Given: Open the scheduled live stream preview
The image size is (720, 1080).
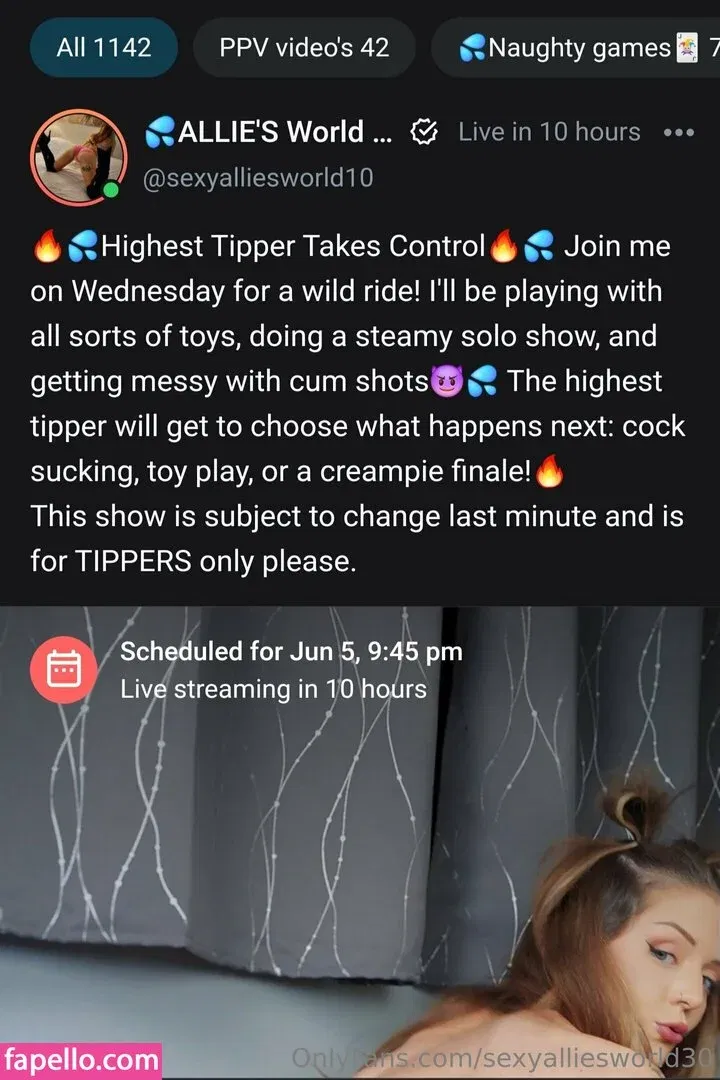Looking at the screenshot, I should (x=360, y=840).
